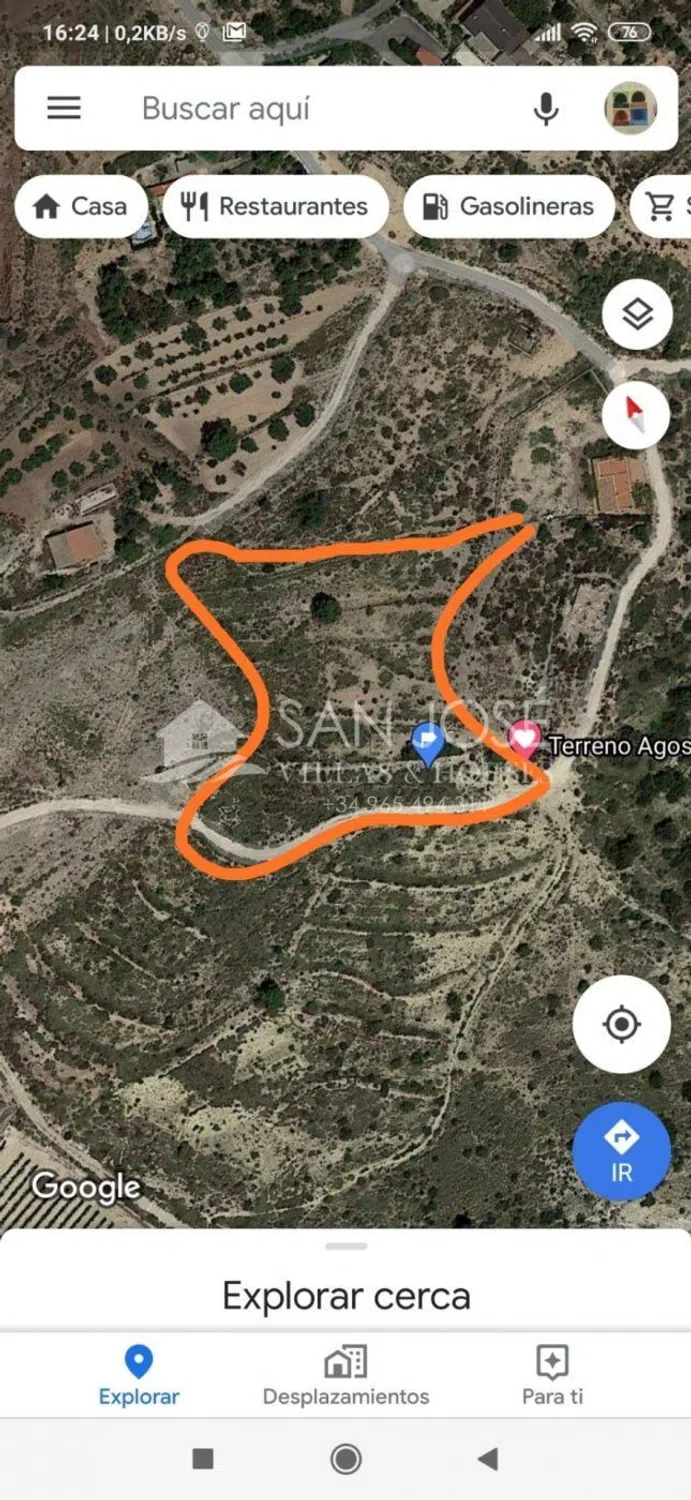691x1500 pixels.
Task: Show Gasolineras nearby
Action: point(509,207)
